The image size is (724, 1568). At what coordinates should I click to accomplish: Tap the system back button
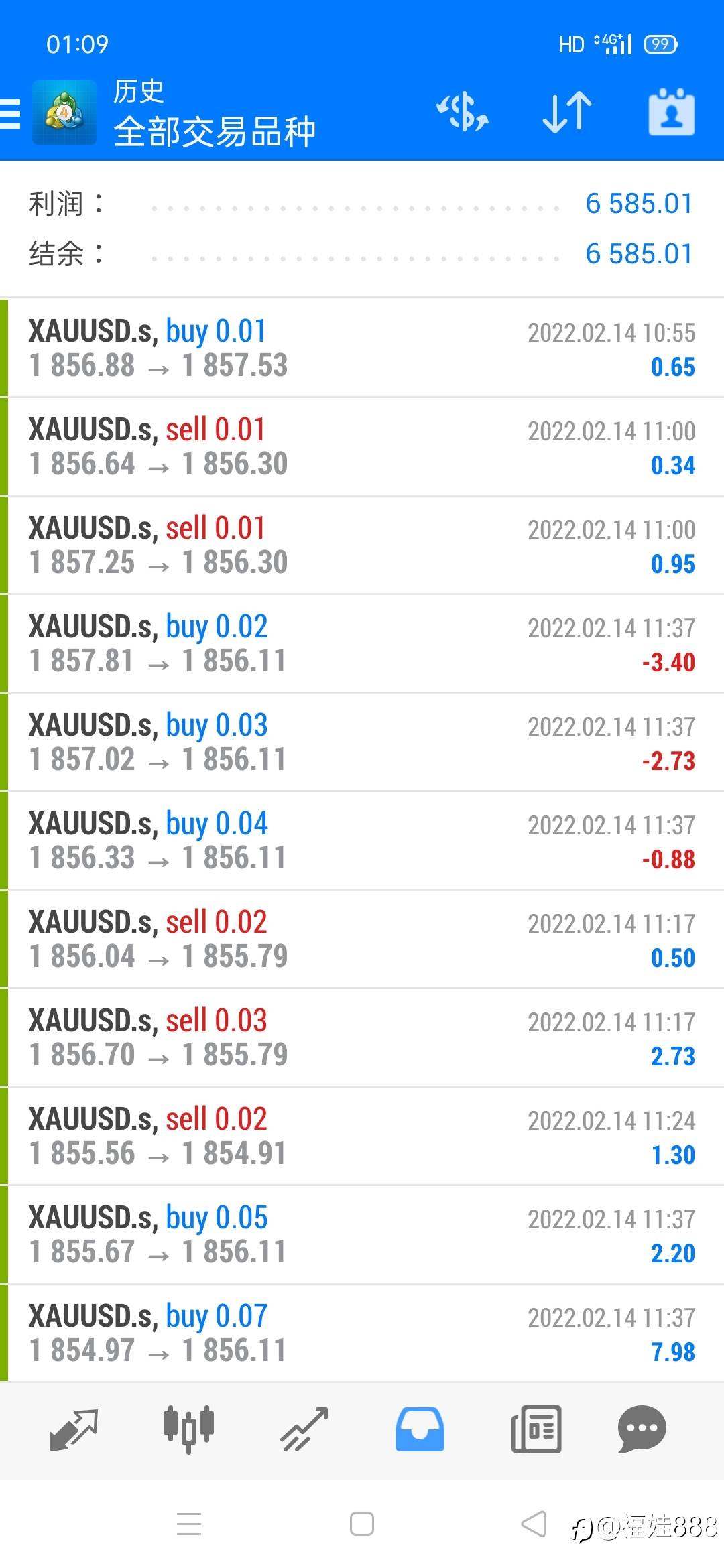pos(534,1524)
